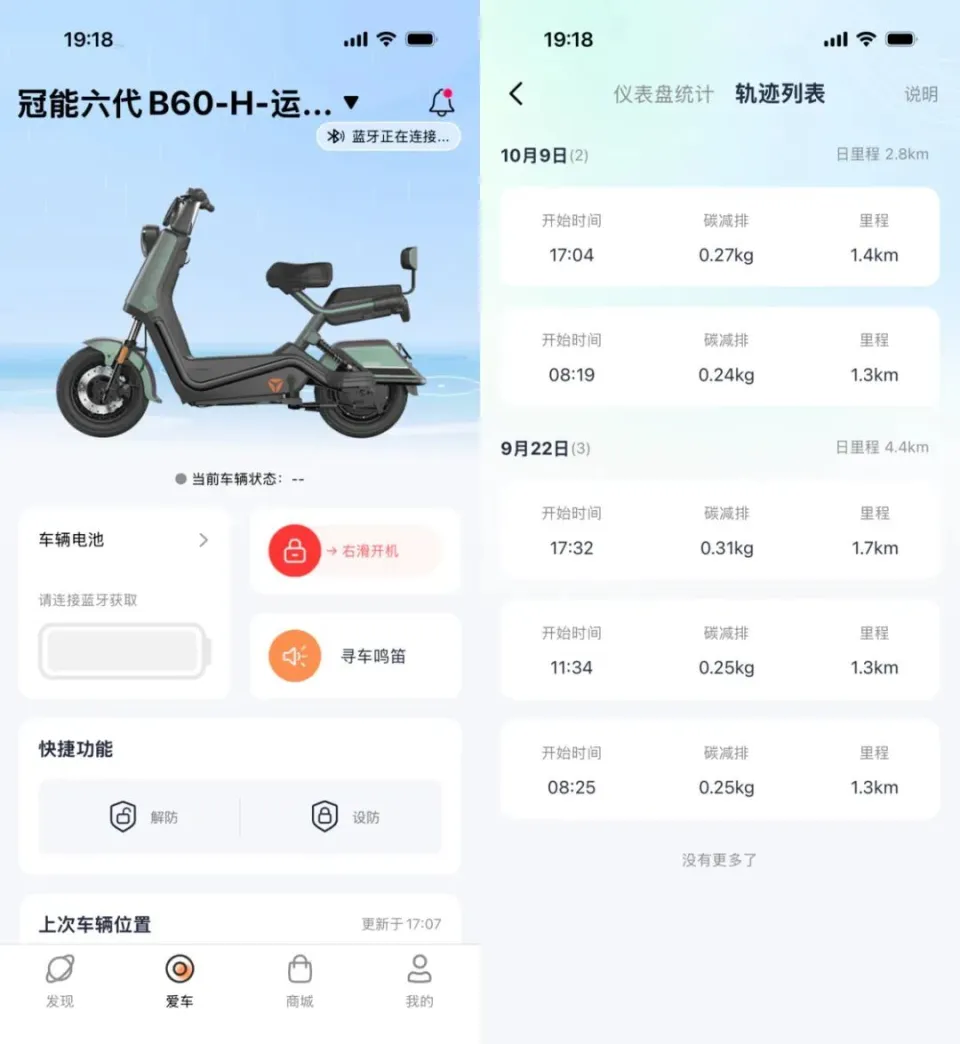
Task: Select the 爱车 my vehicle icon
Action: click(x=179, y=968)
